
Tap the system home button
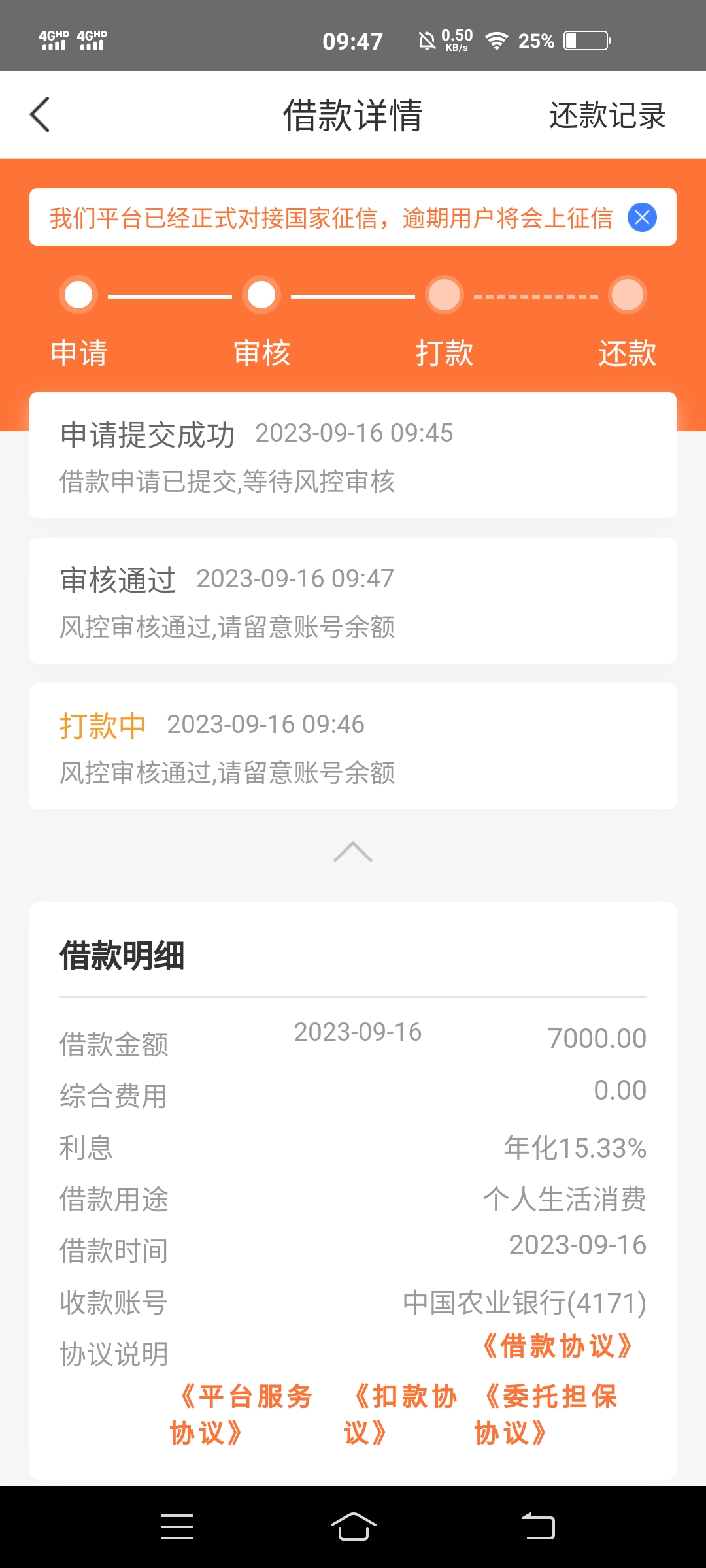pyautogui.click(x=353, y=1527)
